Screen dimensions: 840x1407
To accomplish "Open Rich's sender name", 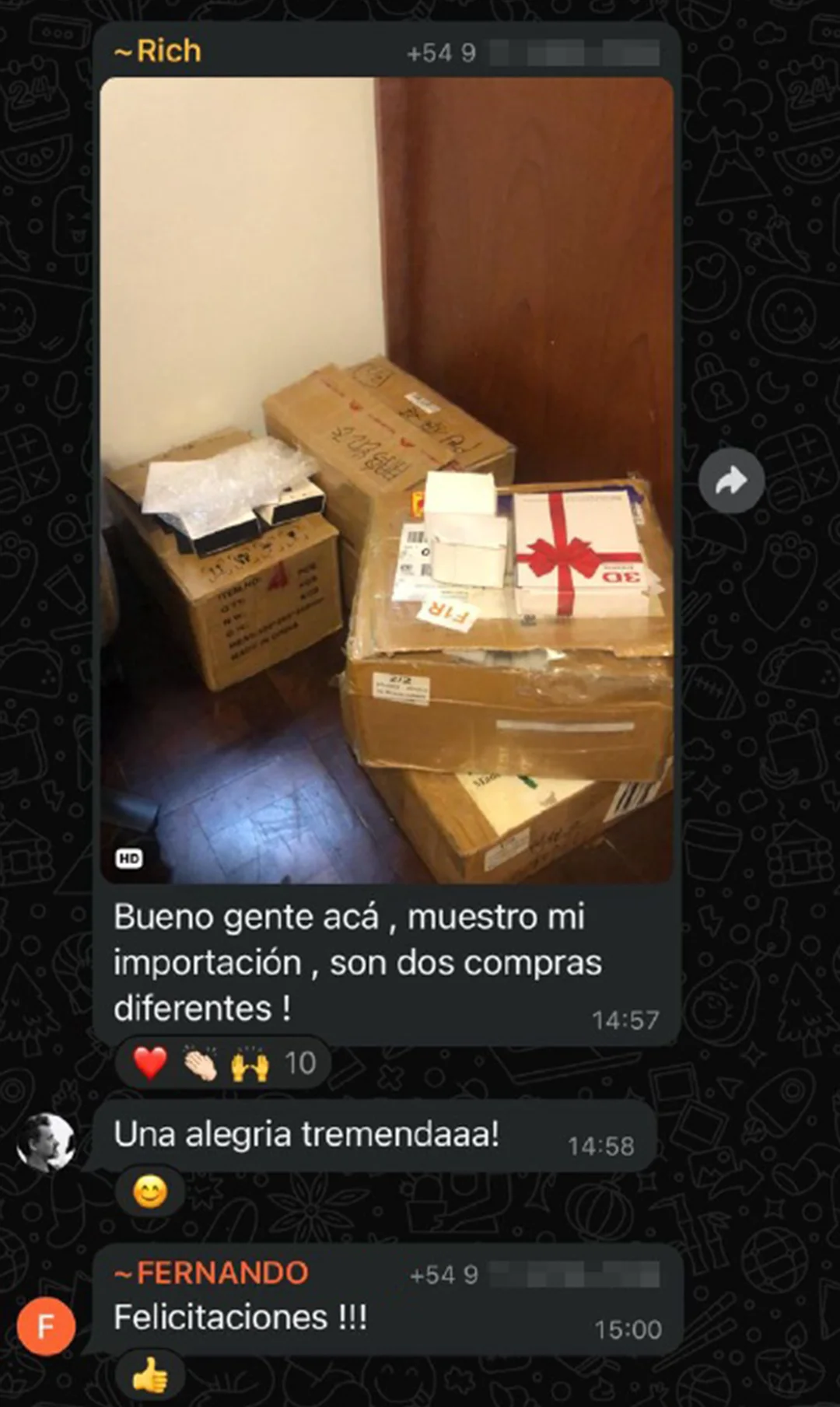I will [158, 51].
